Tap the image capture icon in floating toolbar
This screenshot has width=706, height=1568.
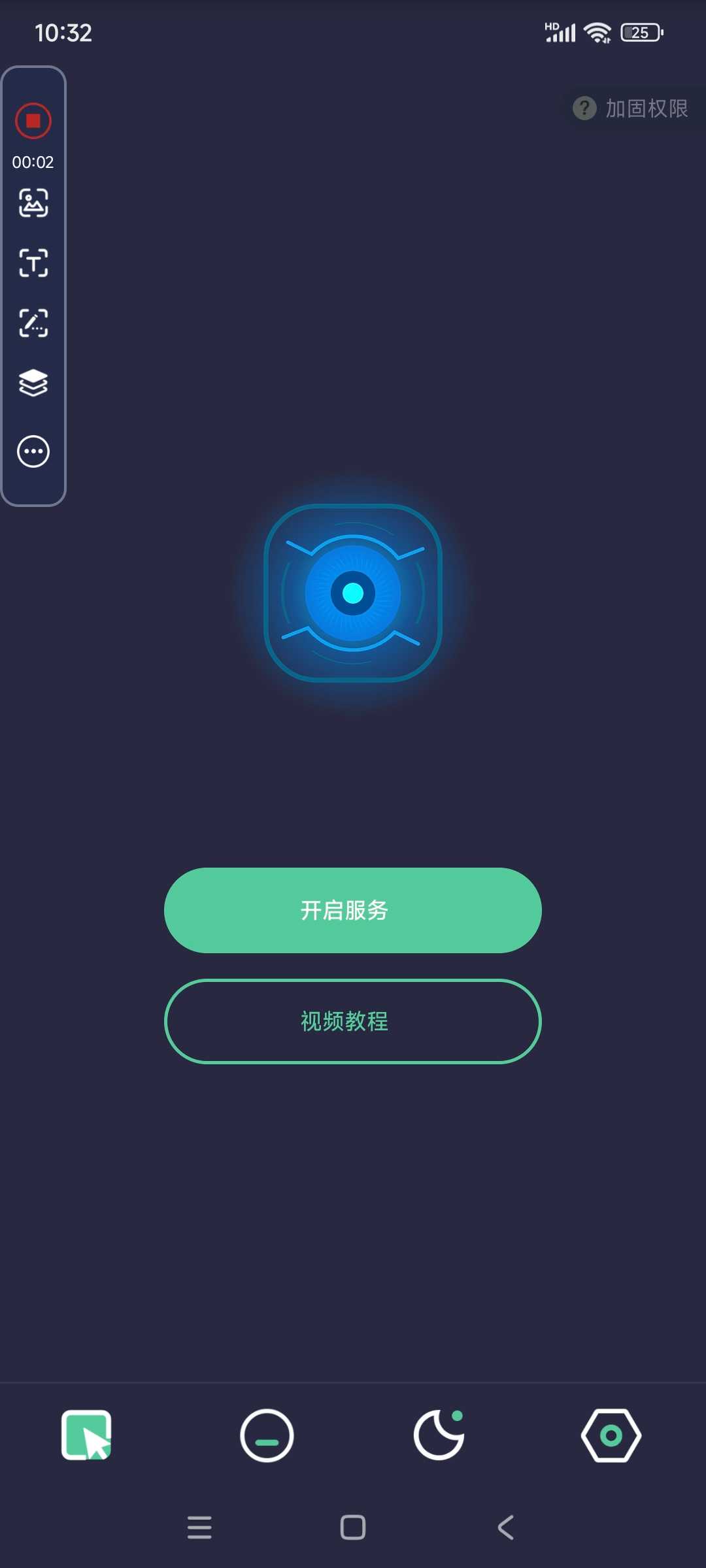33,203
